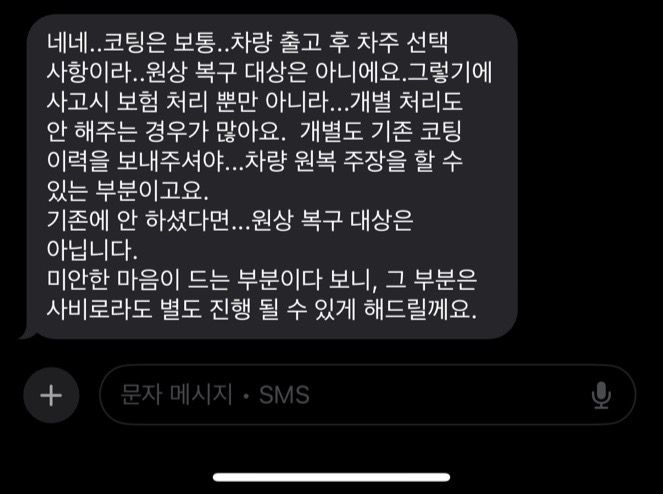Start voice dictation with the microphone icon
The image size is (663, 494).
601,396
